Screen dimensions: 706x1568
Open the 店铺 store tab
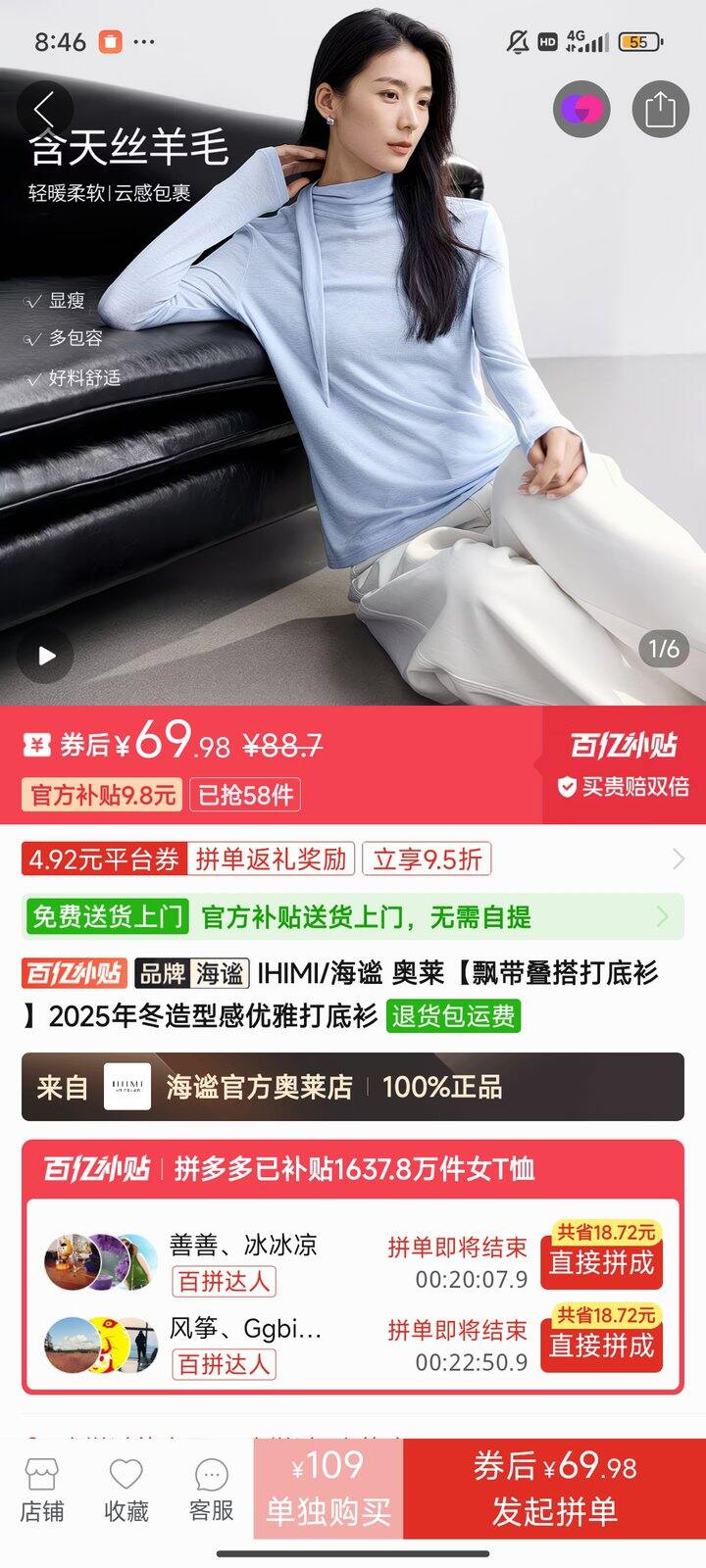pyautogui.click(x=42, y=1490)
